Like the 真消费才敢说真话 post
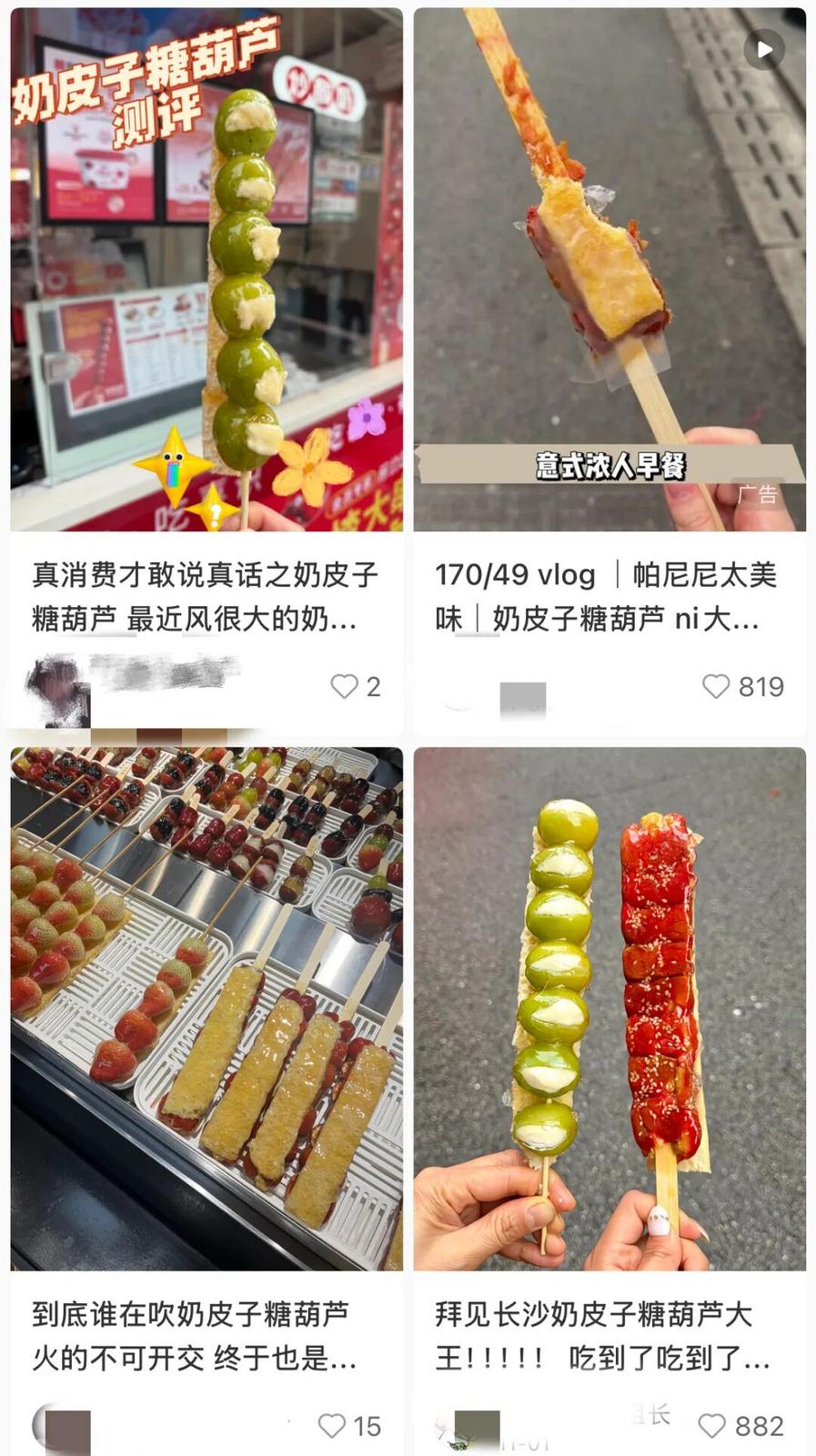This screenshot has height=1456, width=816. pyautogui.click(x=345, y=686)
